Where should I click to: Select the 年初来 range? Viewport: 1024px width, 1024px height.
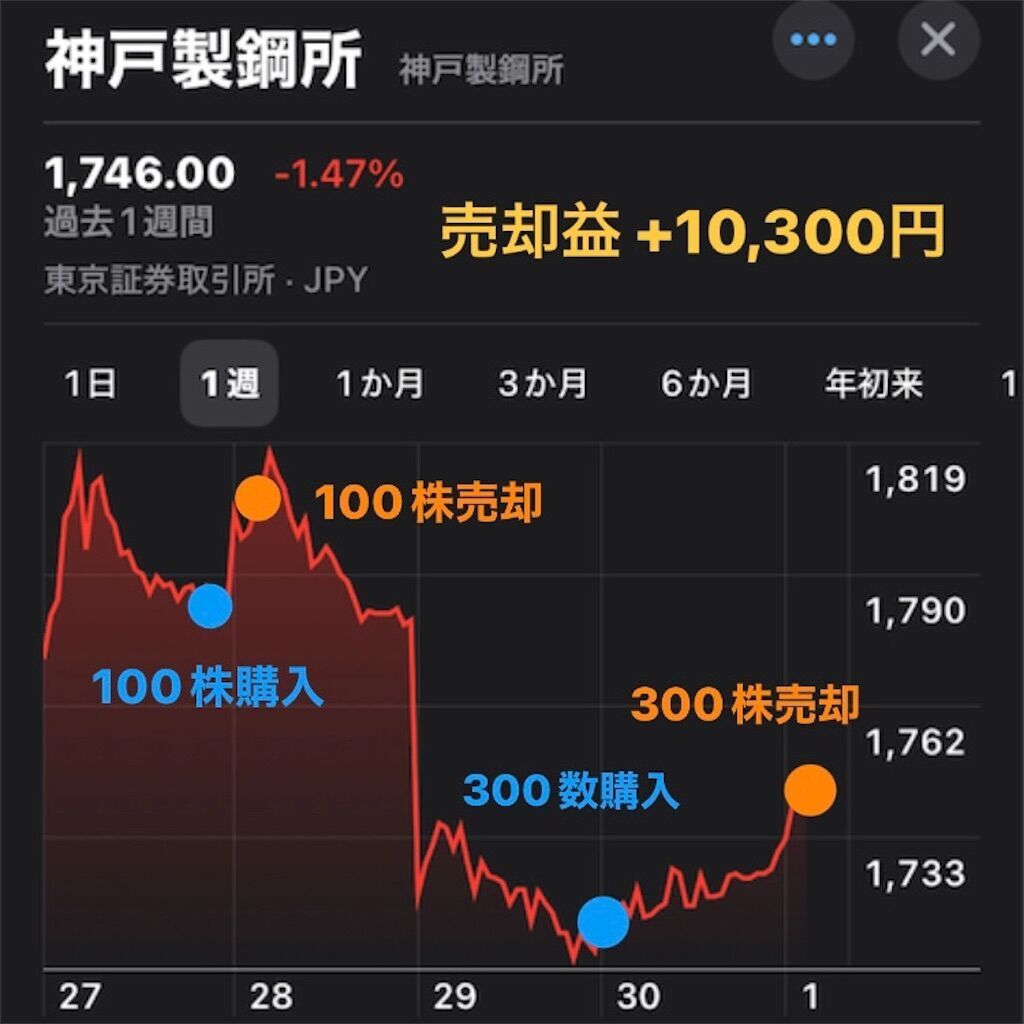(x=873, y=384)
